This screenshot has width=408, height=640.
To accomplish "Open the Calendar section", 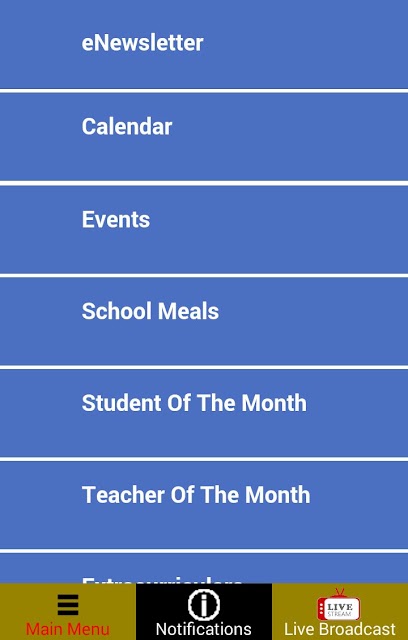I will tap(204, 137).
